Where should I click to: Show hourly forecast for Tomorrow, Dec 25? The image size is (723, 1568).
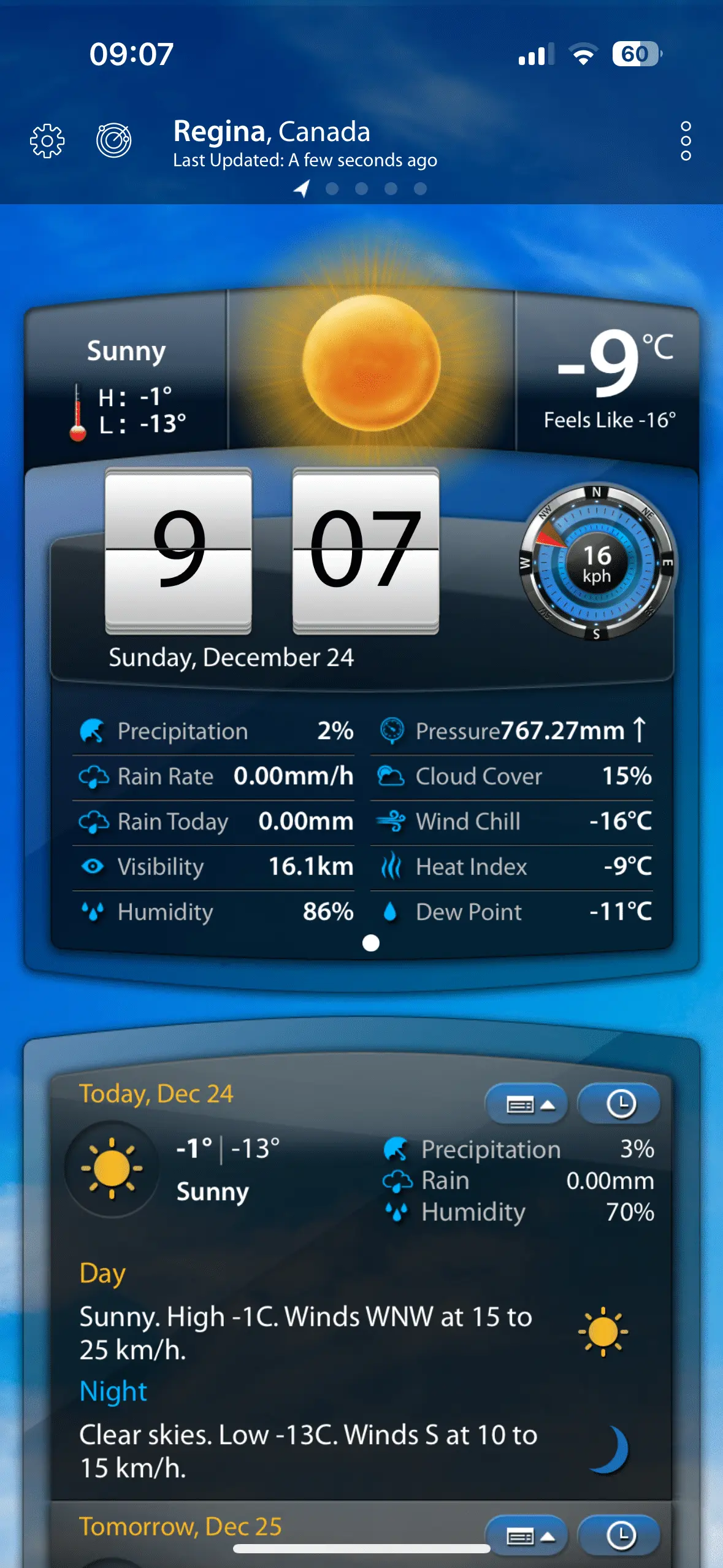[619, 1536]
